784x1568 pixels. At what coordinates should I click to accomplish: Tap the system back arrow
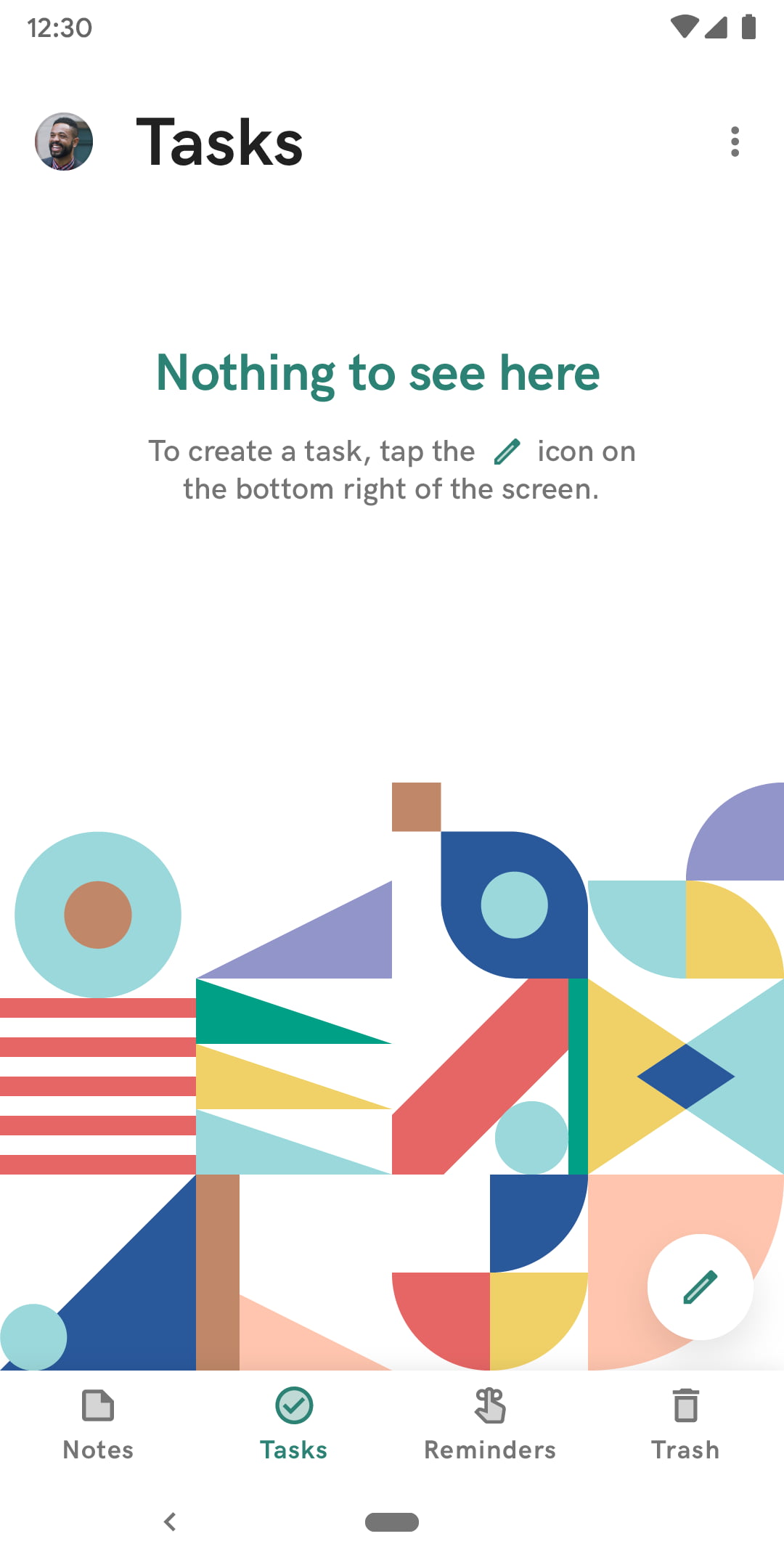(x=171, y=1522)
